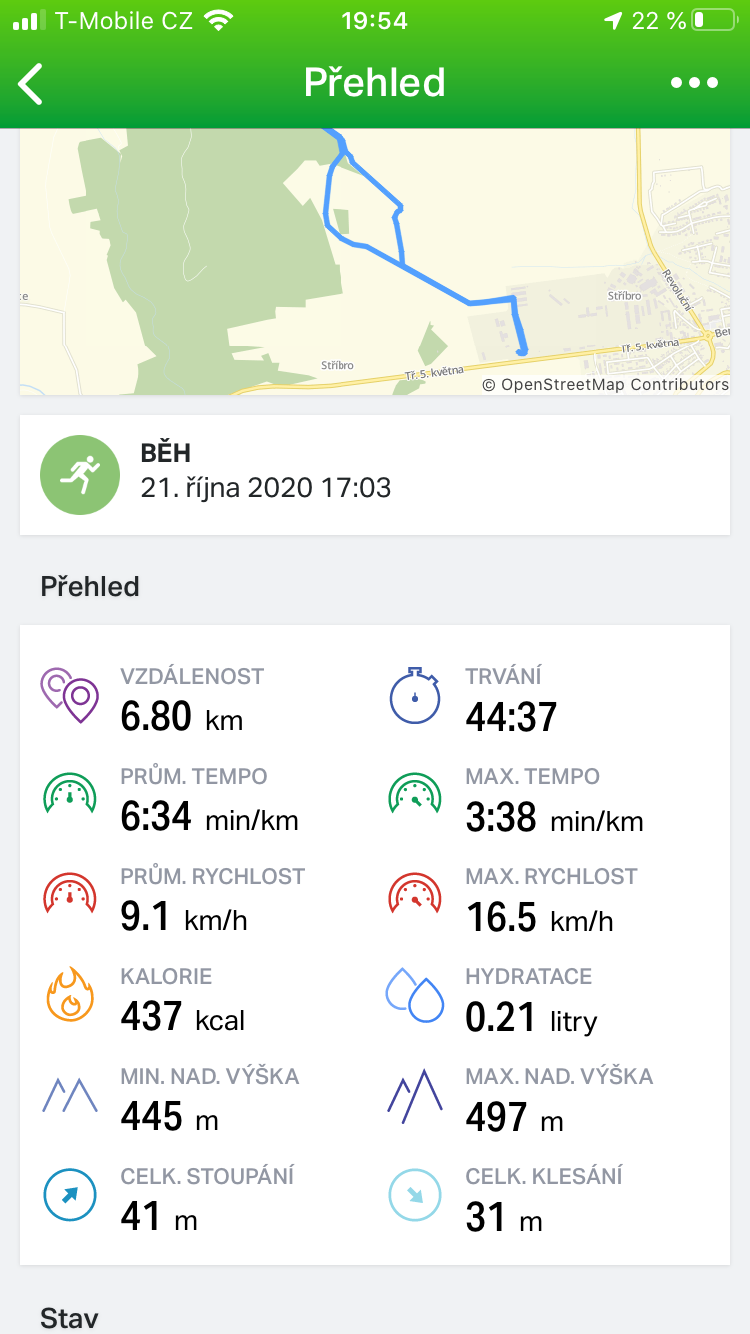Screen dimensions: 750x1334
Task: Go back using the top-left arrow
Action: pyautogui.click(x=31, y=84)
